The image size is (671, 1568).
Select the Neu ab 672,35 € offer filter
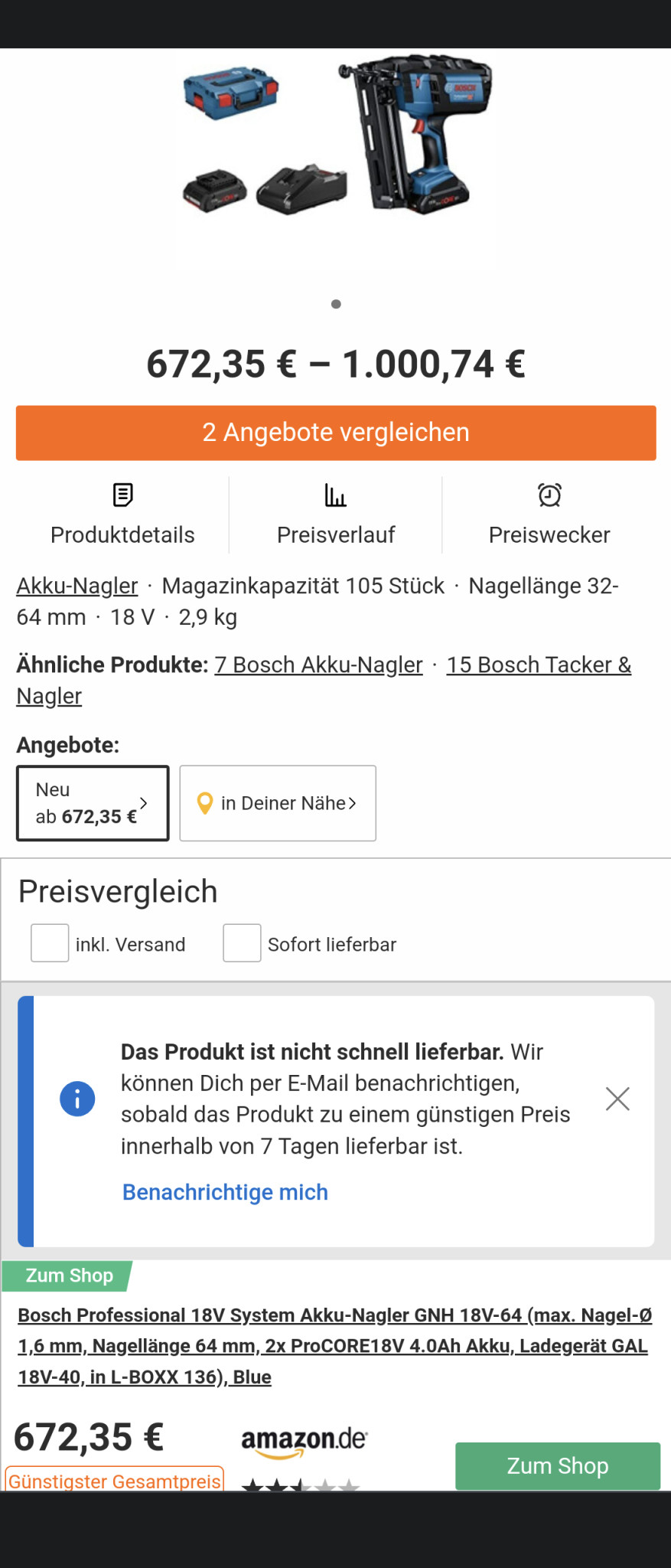click(x=93, y=803)
